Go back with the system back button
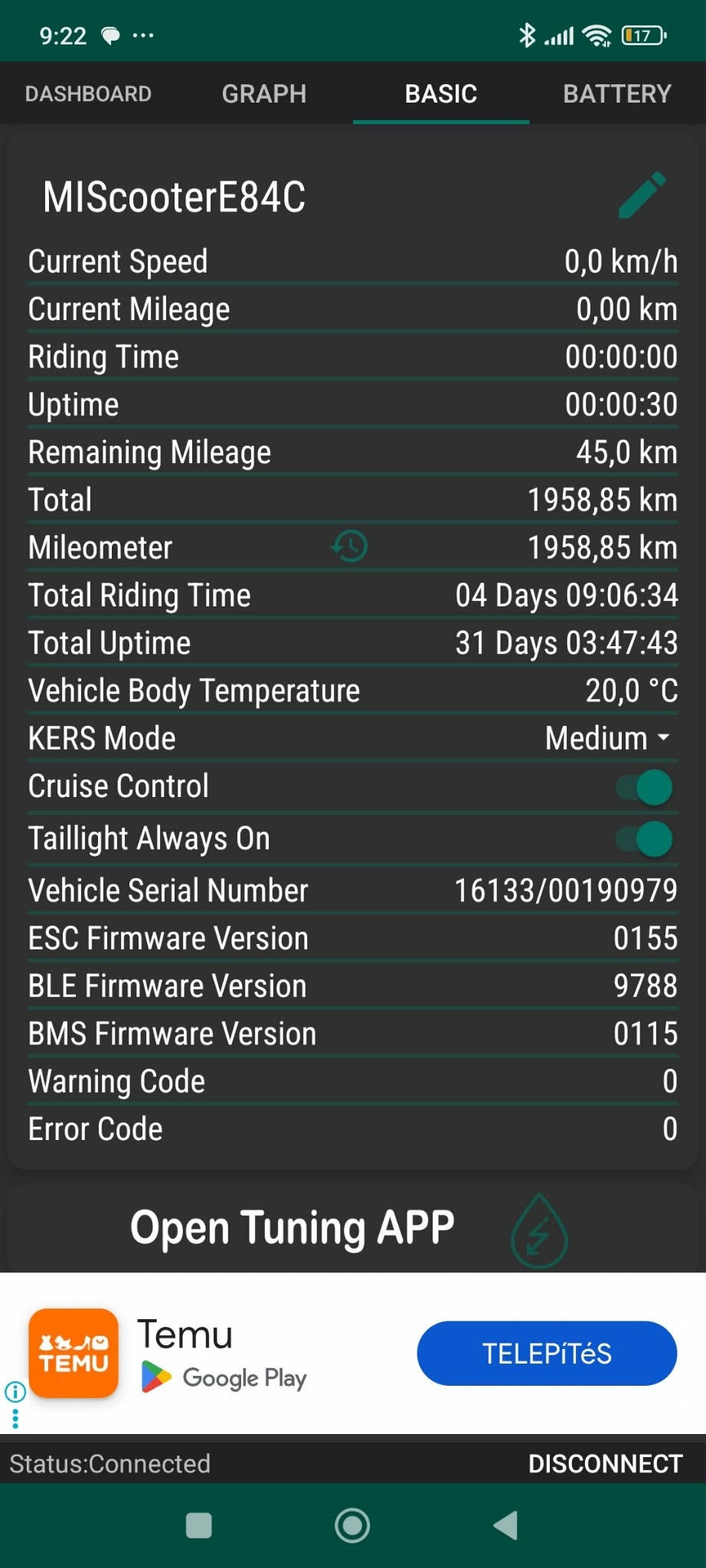This screenshot has height=1568, width=706. 505,1525
